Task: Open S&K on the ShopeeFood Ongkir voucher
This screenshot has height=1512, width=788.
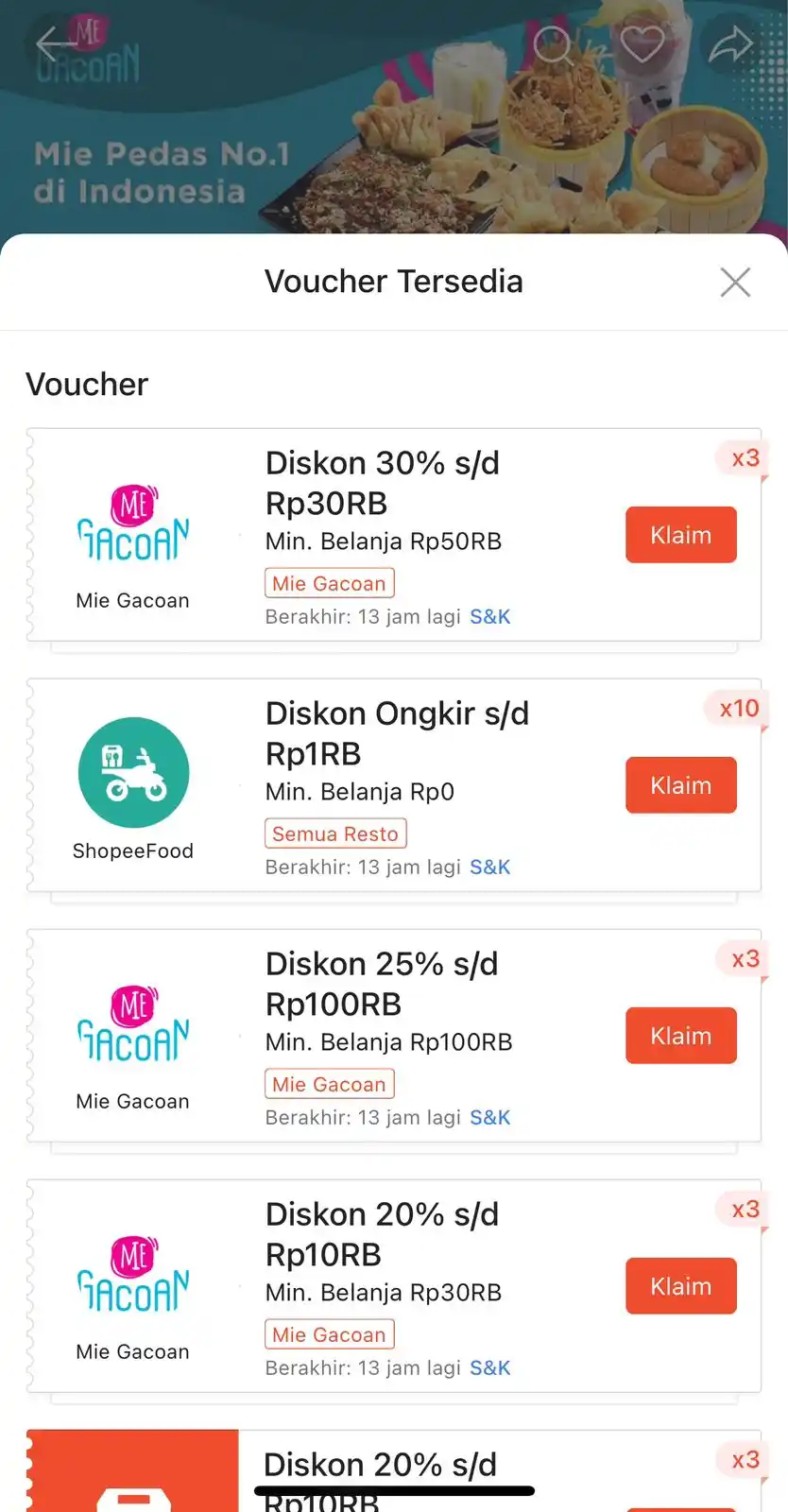Action: pyautogui.click(x=489, y=867)
